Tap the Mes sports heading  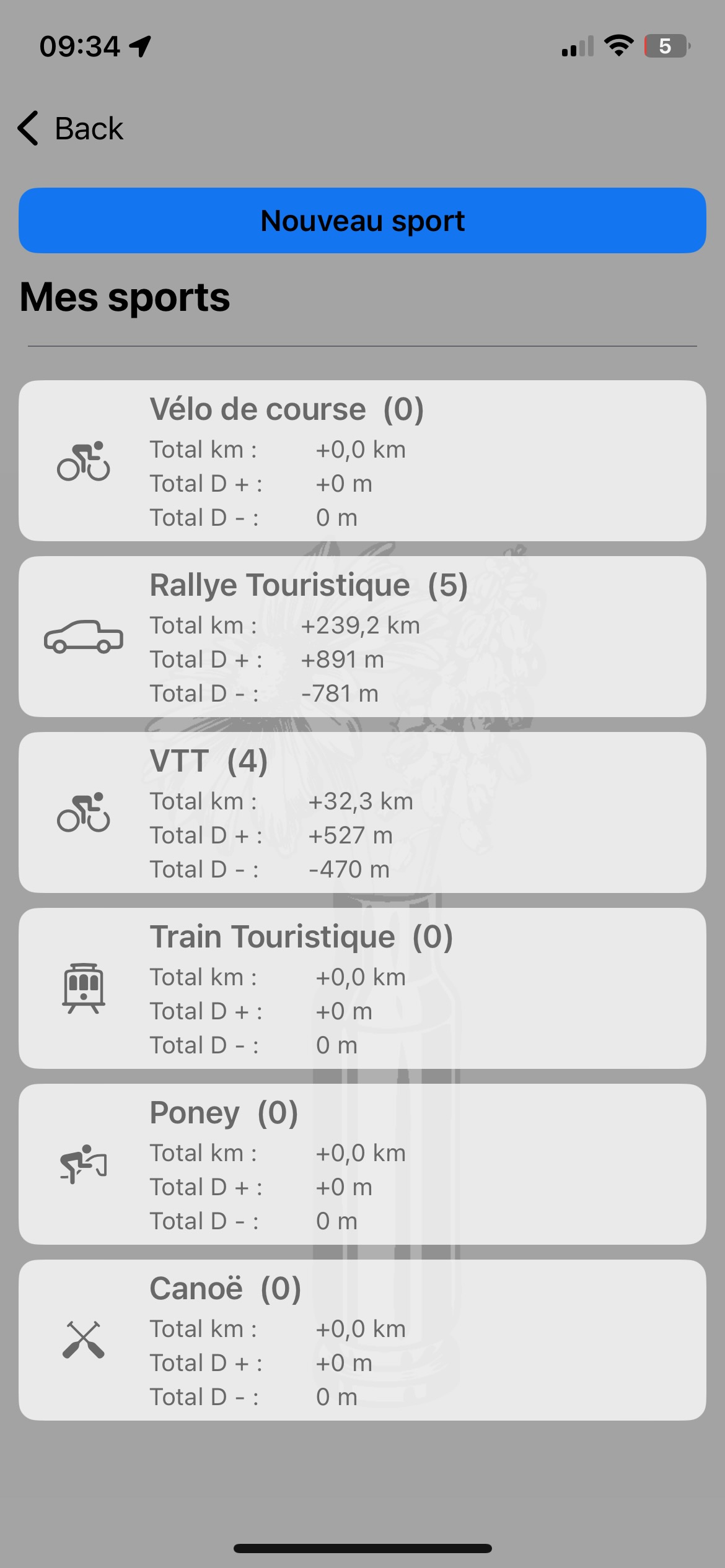(124, 297)
